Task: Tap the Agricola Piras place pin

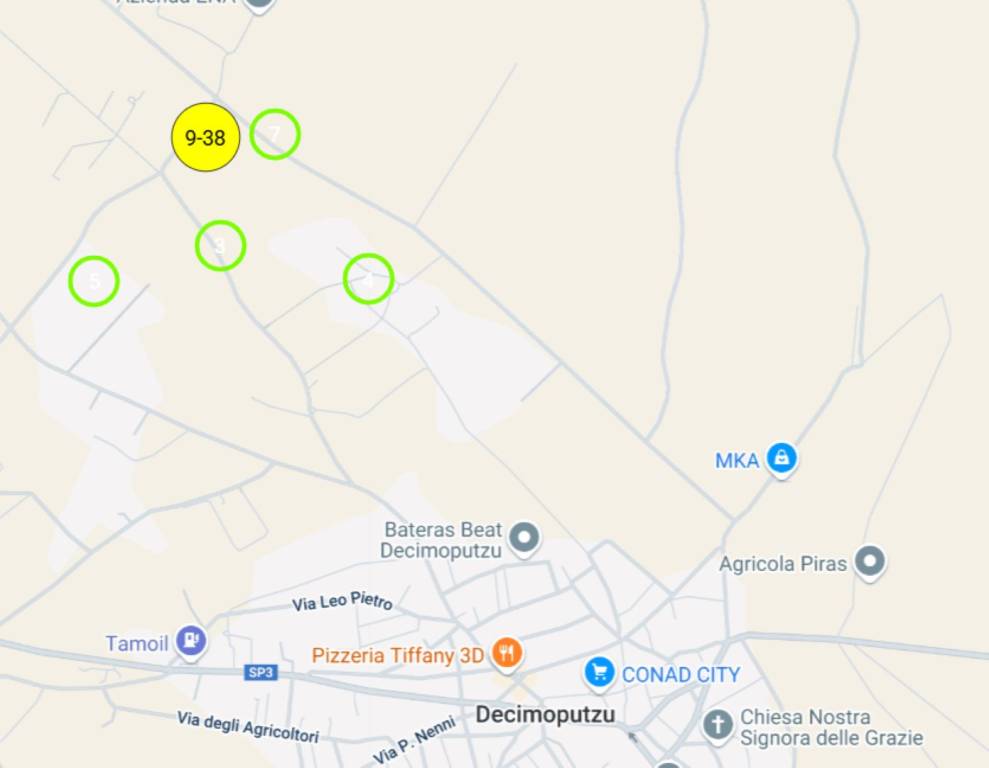Action: coord(870,562)
